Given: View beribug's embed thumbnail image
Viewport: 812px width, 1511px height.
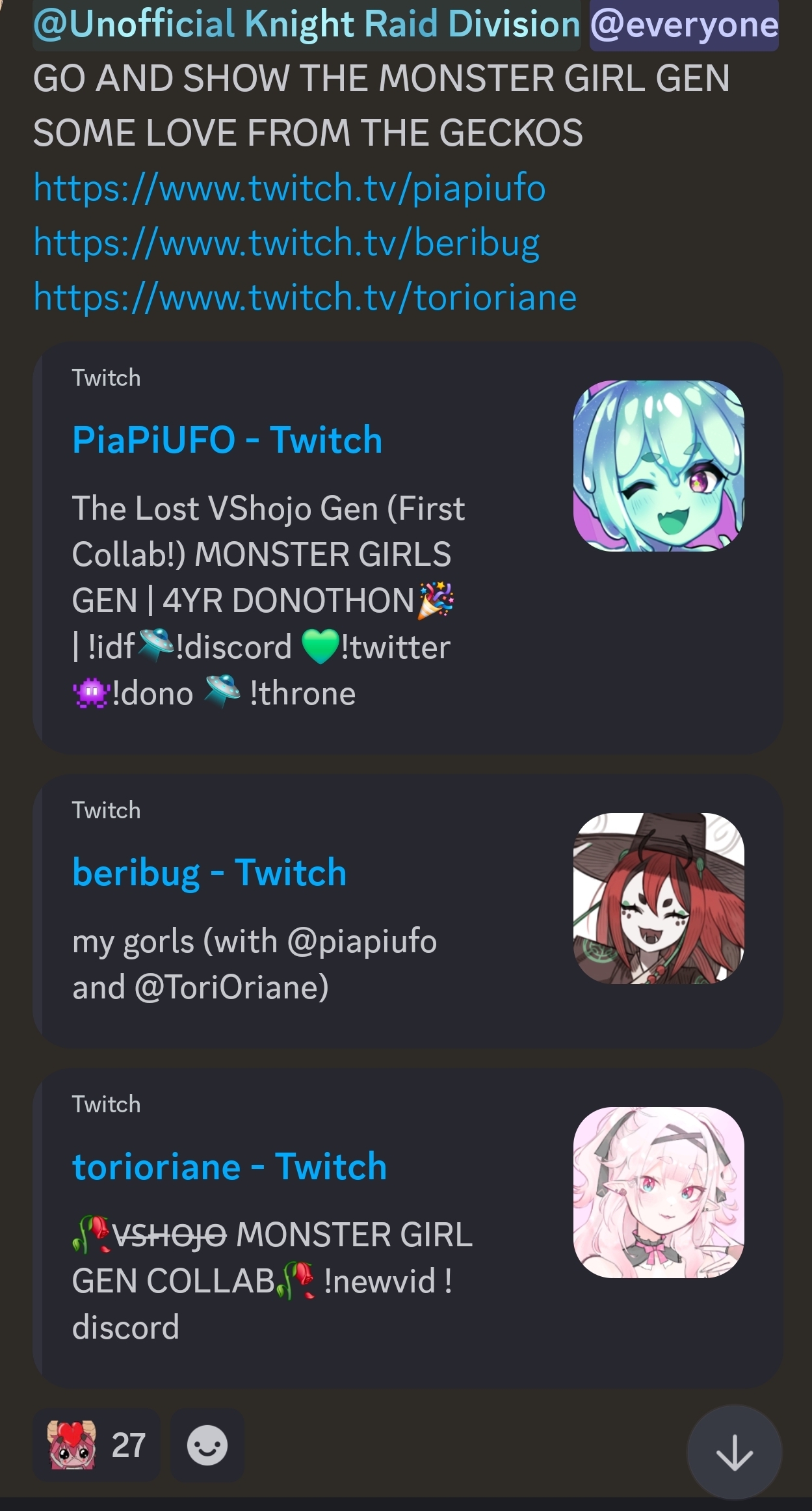Looking at the screenshot, I should tap(659, 898).
